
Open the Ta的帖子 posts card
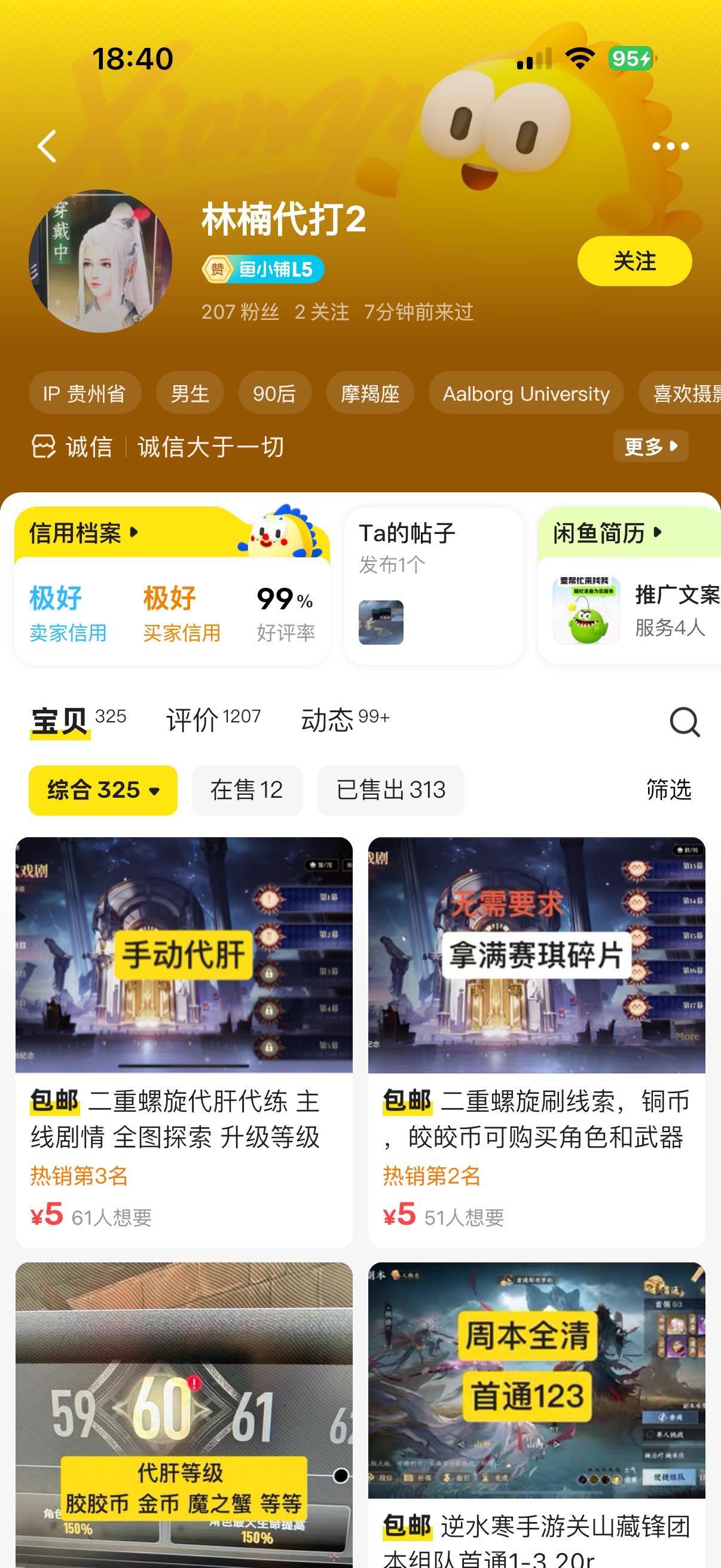point(433,584)
